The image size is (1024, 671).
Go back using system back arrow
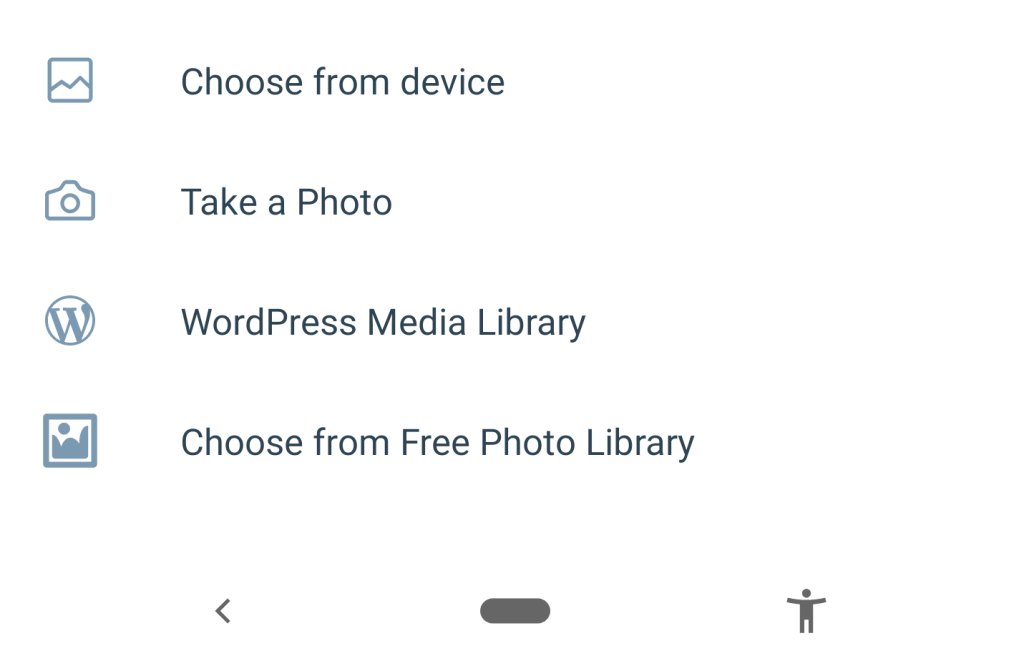tap(223, 610)
